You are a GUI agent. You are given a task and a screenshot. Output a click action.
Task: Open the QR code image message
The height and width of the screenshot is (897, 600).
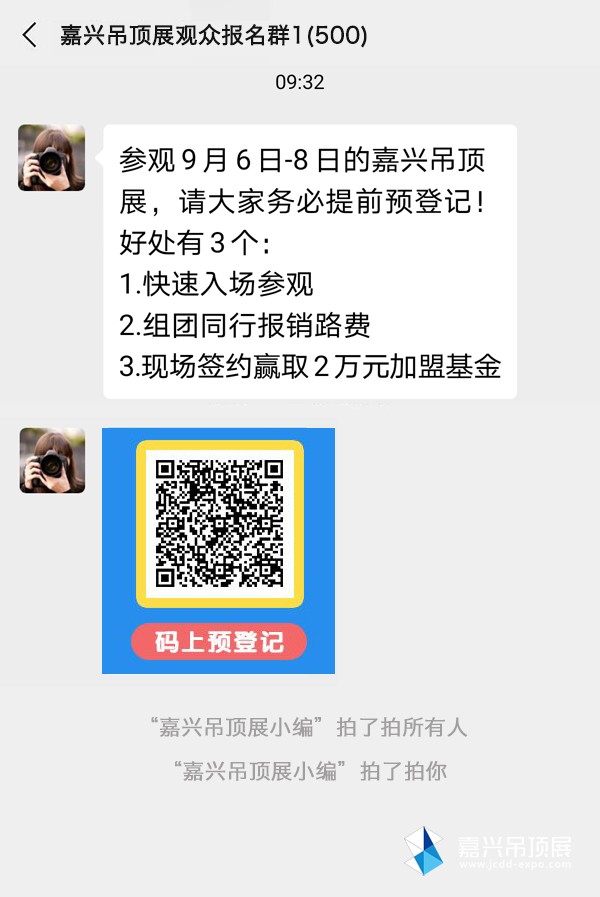(x=218, y=550)
